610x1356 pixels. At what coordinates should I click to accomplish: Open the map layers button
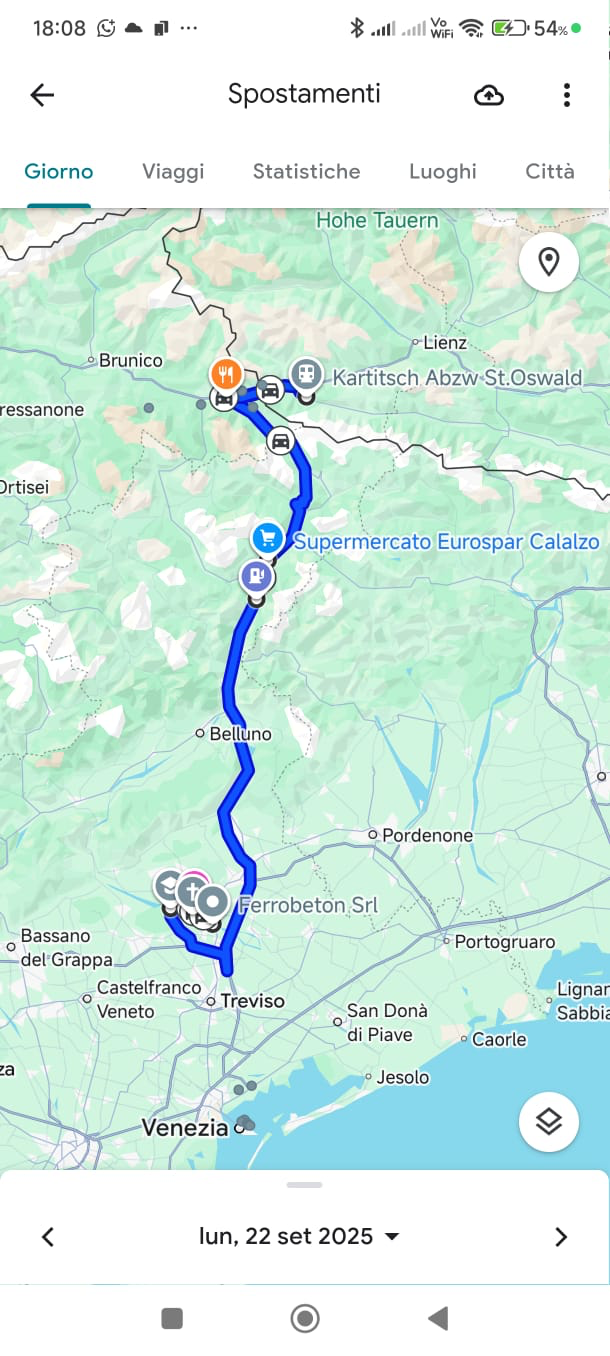pyautogui.click(x=548, y=1121)
